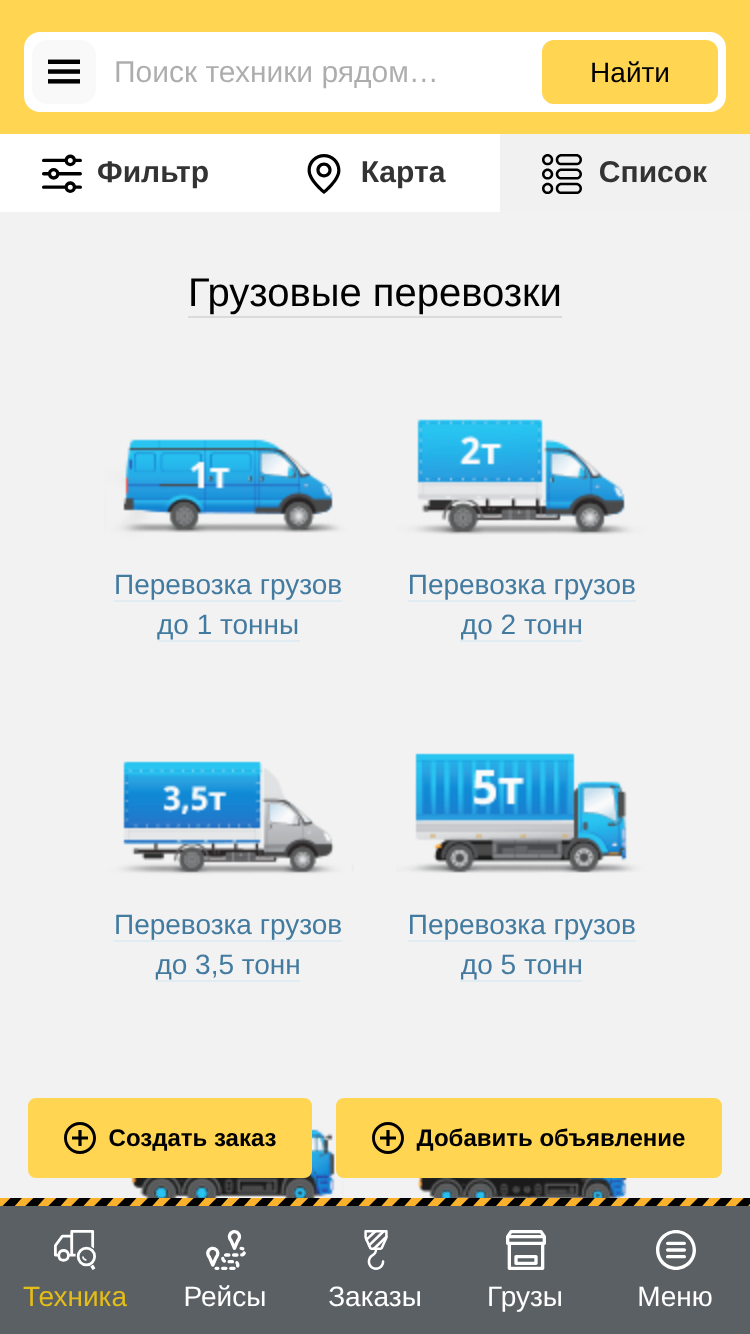This screenshot has width=750, height=1334.
Task: Switch to the Рейсы tab
Action: pos(225,1270)
